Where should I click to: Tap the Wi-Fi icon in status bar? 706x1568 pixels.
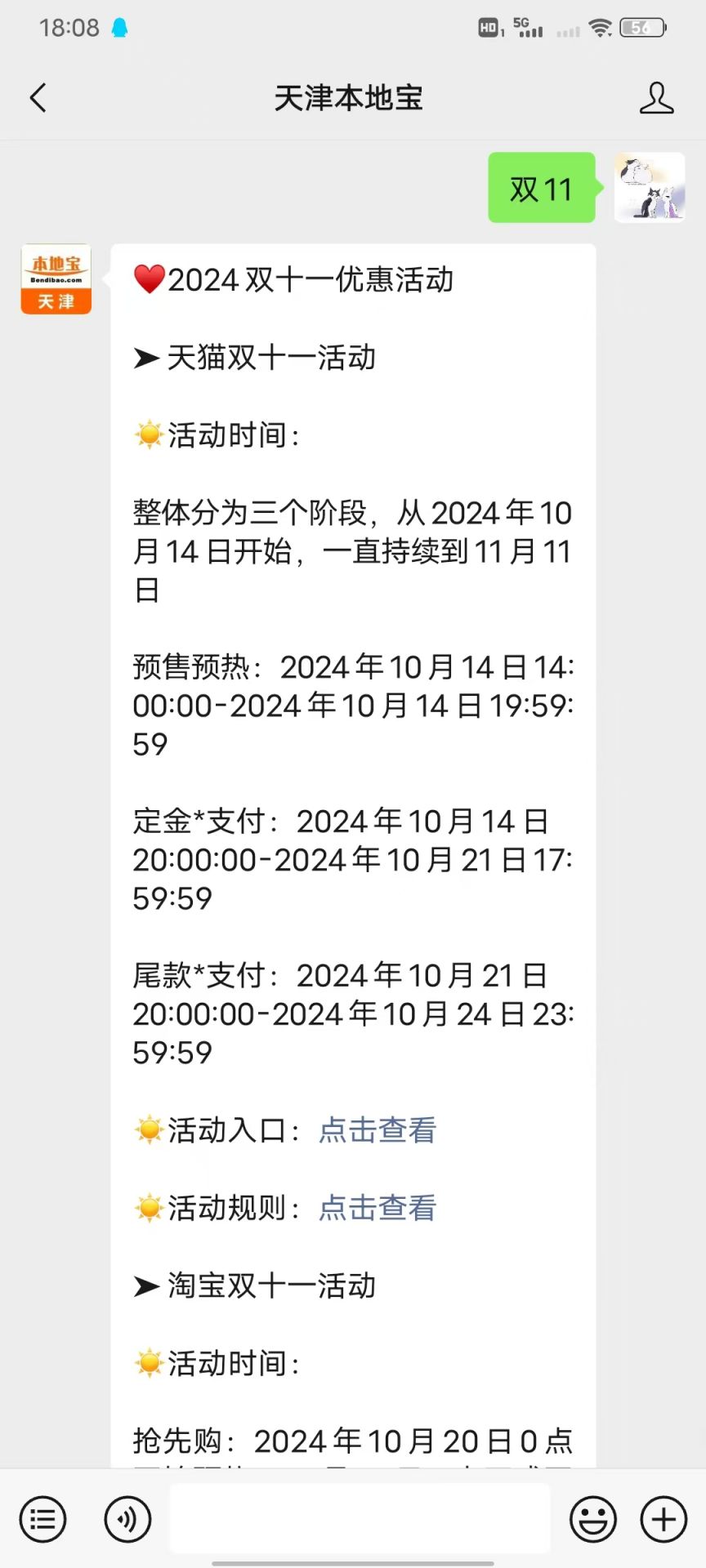(602, 27)
